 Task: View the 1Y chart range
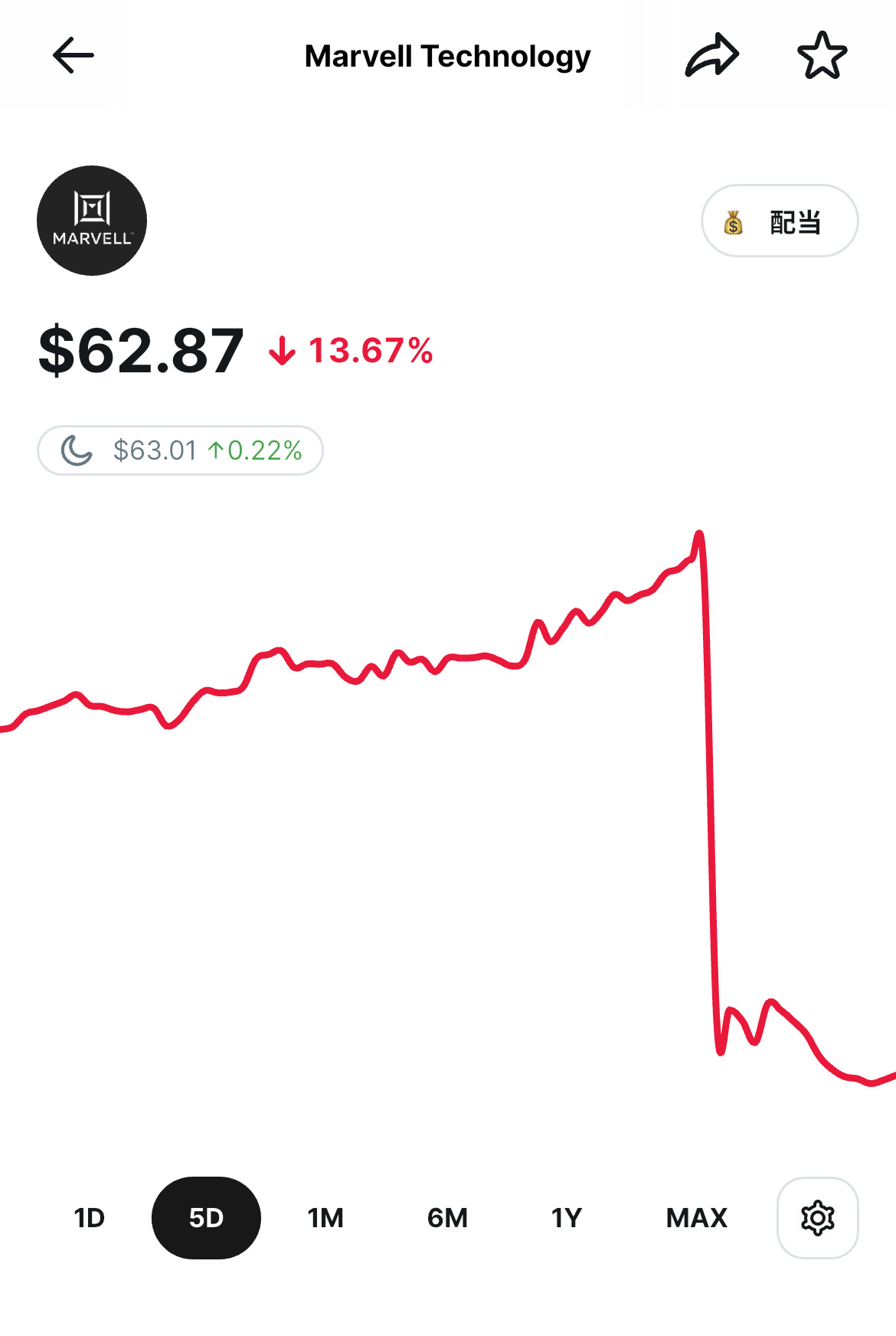(567, 1217)
